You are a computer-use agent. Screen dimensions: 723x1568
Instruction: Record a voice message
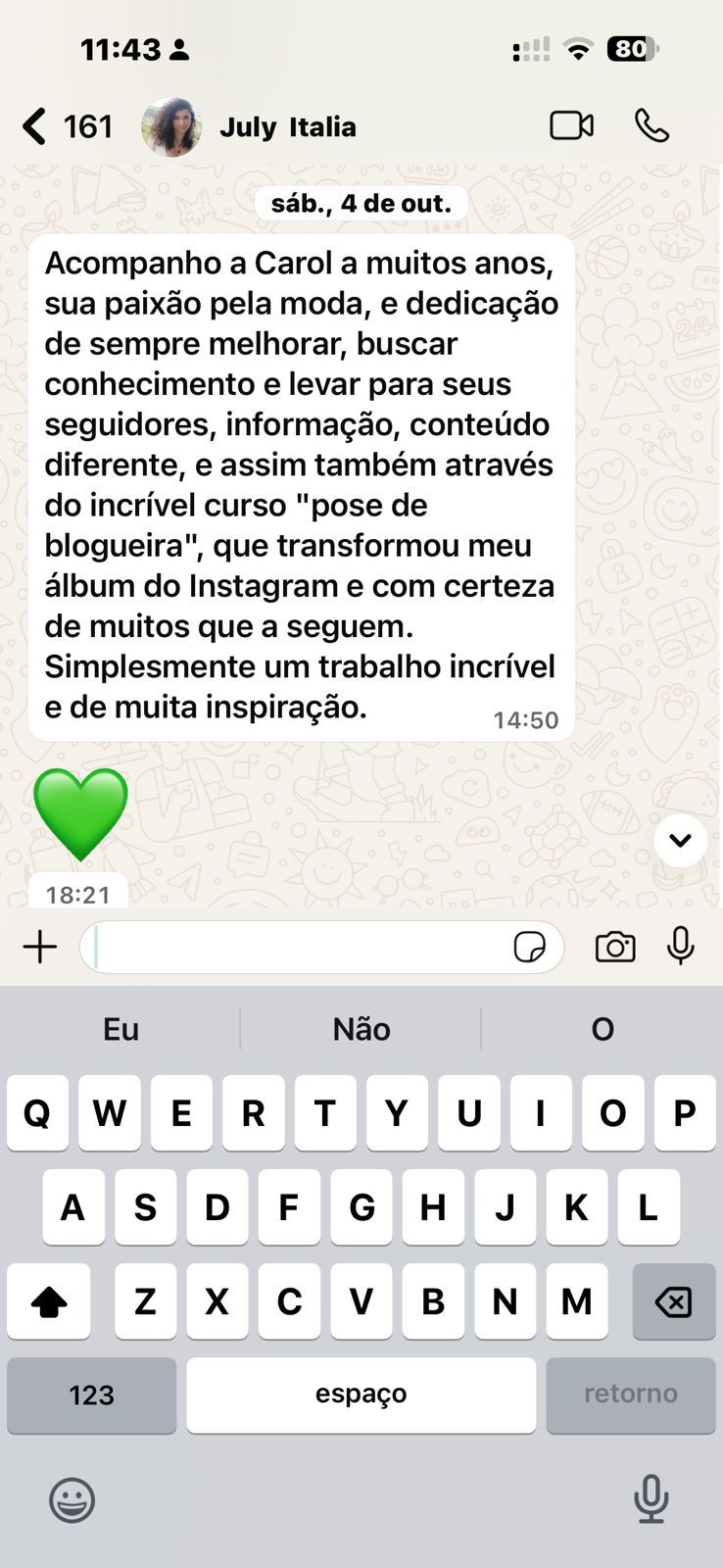point(680,946)
